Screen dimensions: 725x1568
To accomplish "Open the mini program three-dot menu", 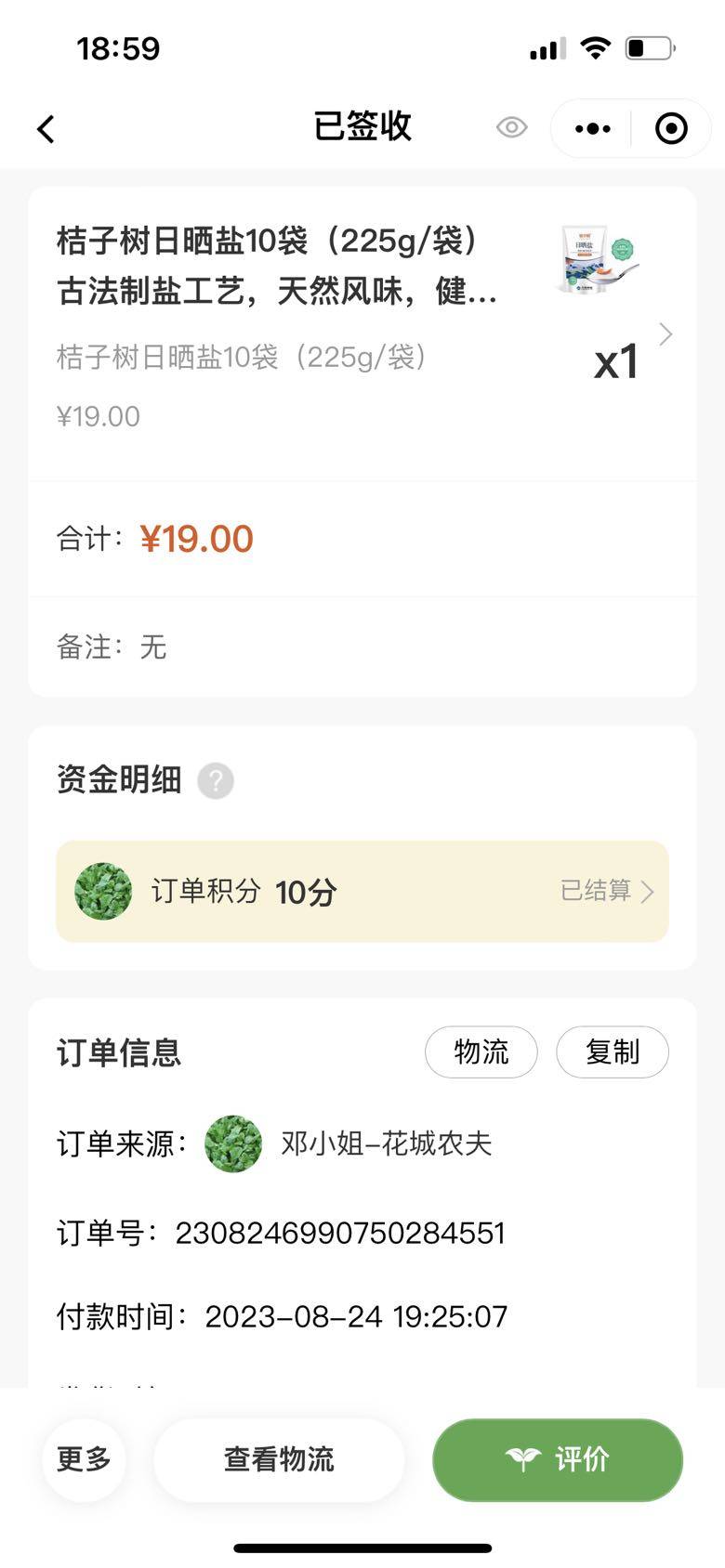I will (593, 128).
